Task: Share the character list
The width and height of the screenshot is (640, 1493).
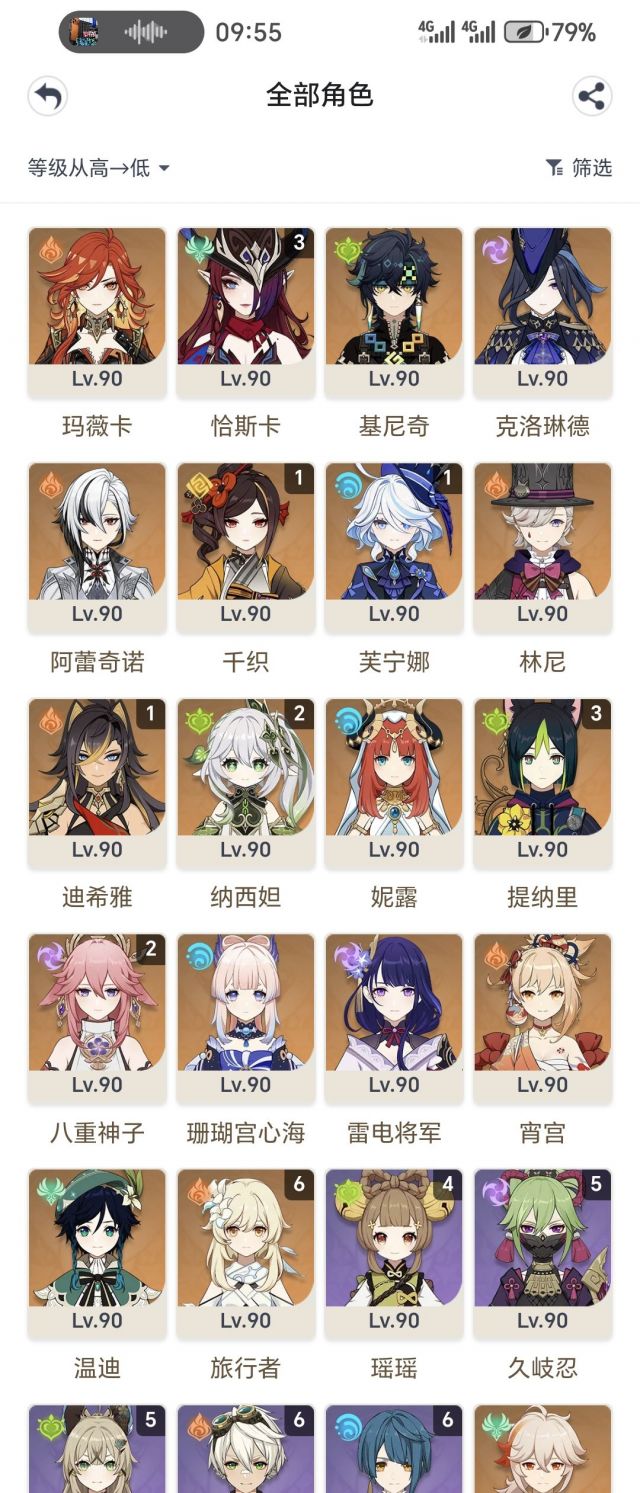Action: [x=592, y=96]
